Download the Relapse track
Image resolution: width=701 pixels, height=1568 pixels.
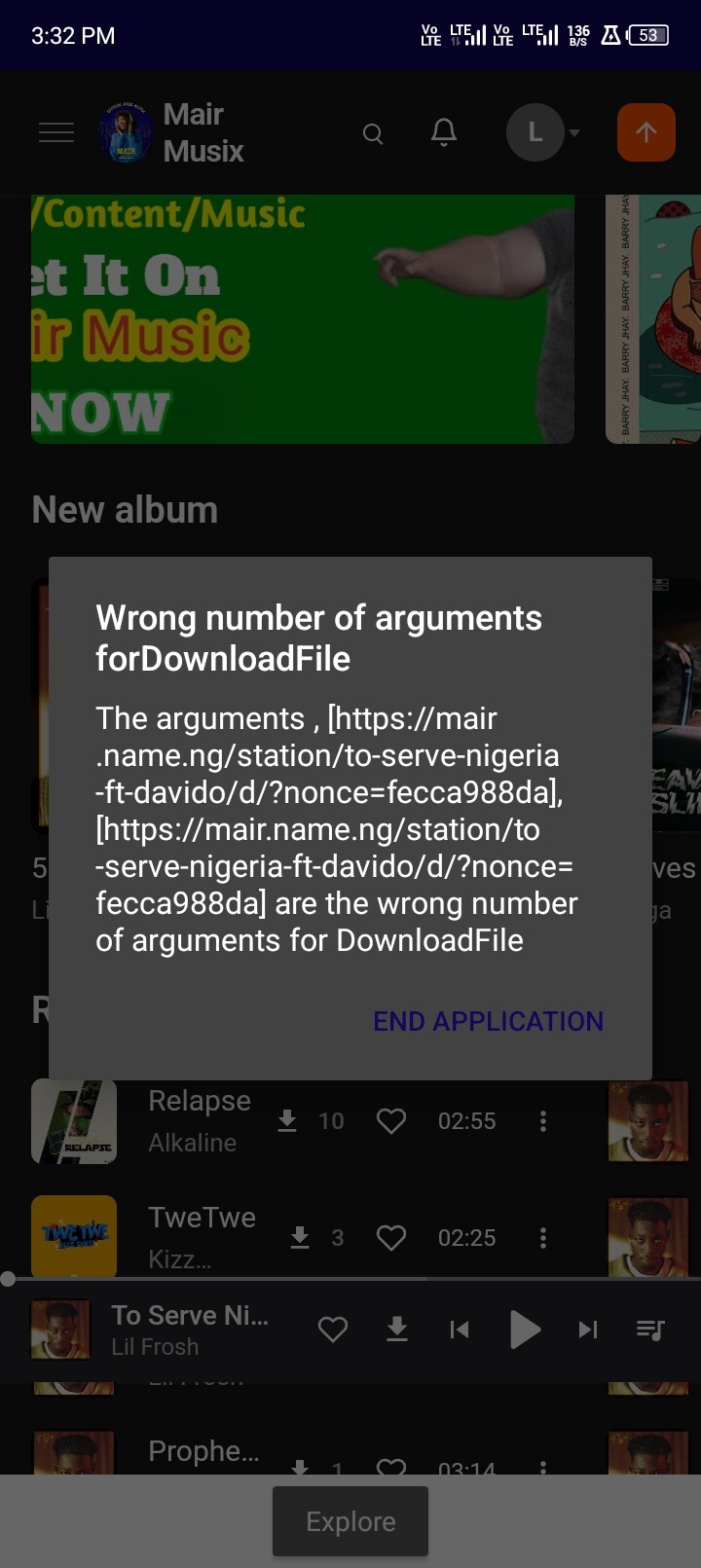[x=287, y=1121]
